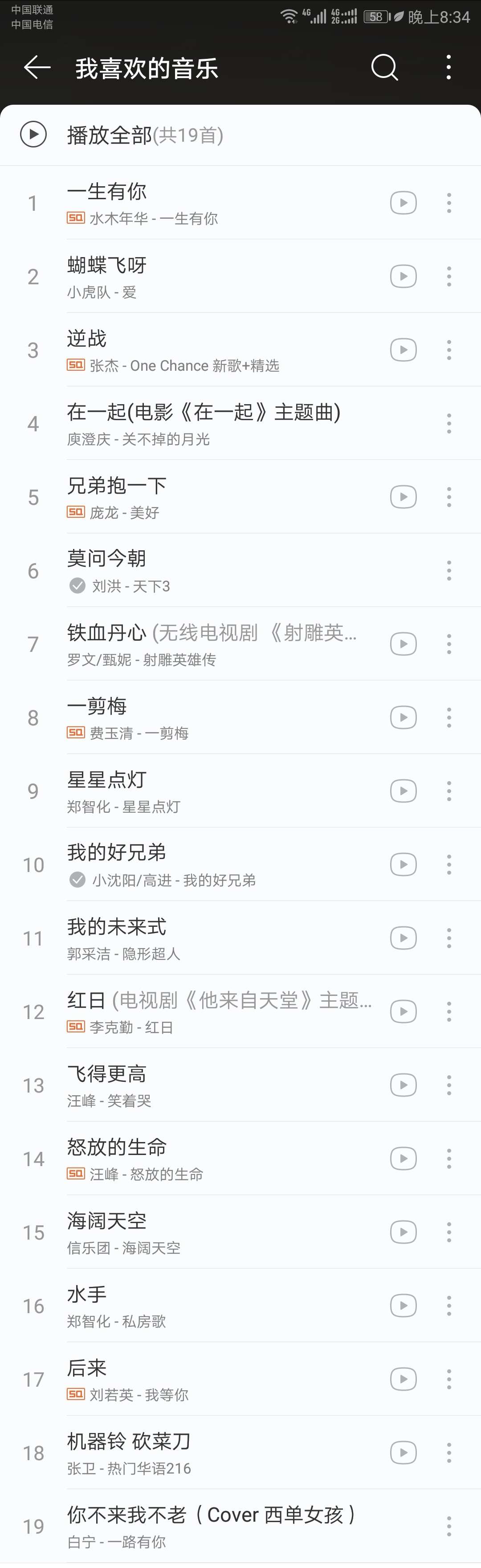Play the song 一生有你
The image size is (481, 1568).
click(183, 203)
